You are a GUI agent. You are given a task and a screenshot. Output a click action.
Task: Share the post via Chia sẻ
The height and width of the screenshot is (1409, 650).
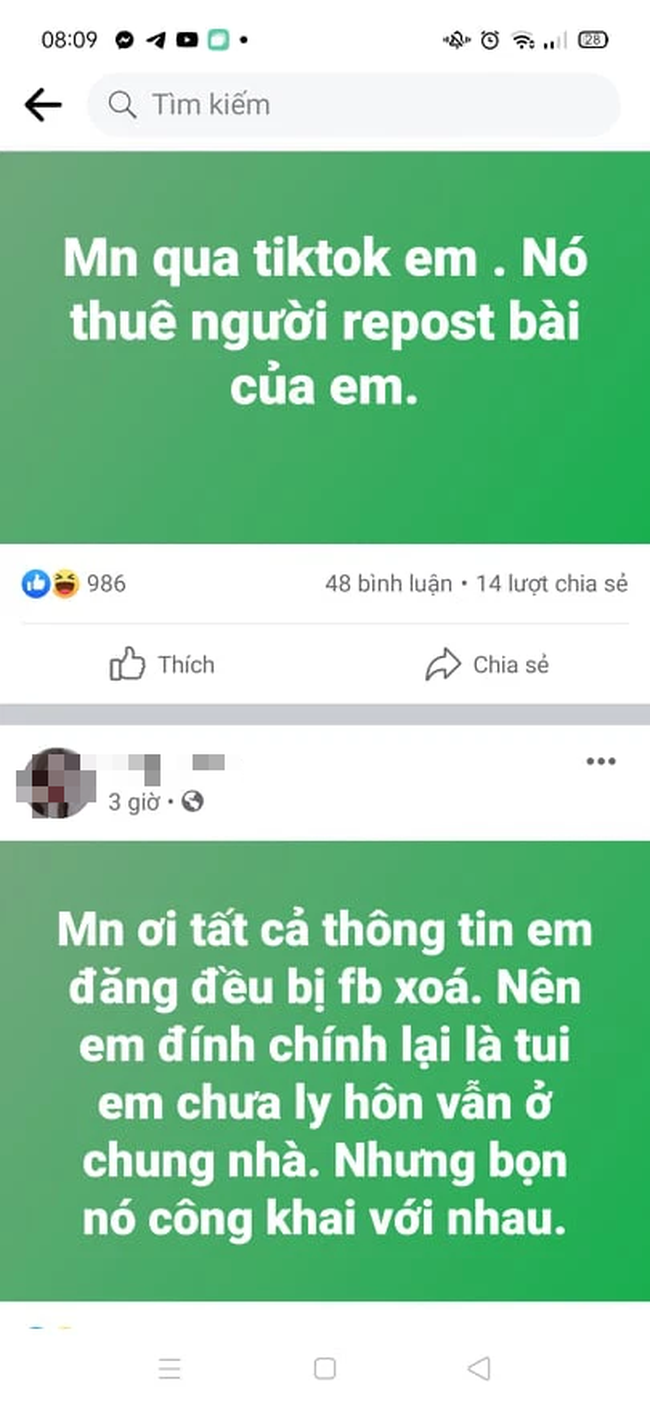click(487, 665)
